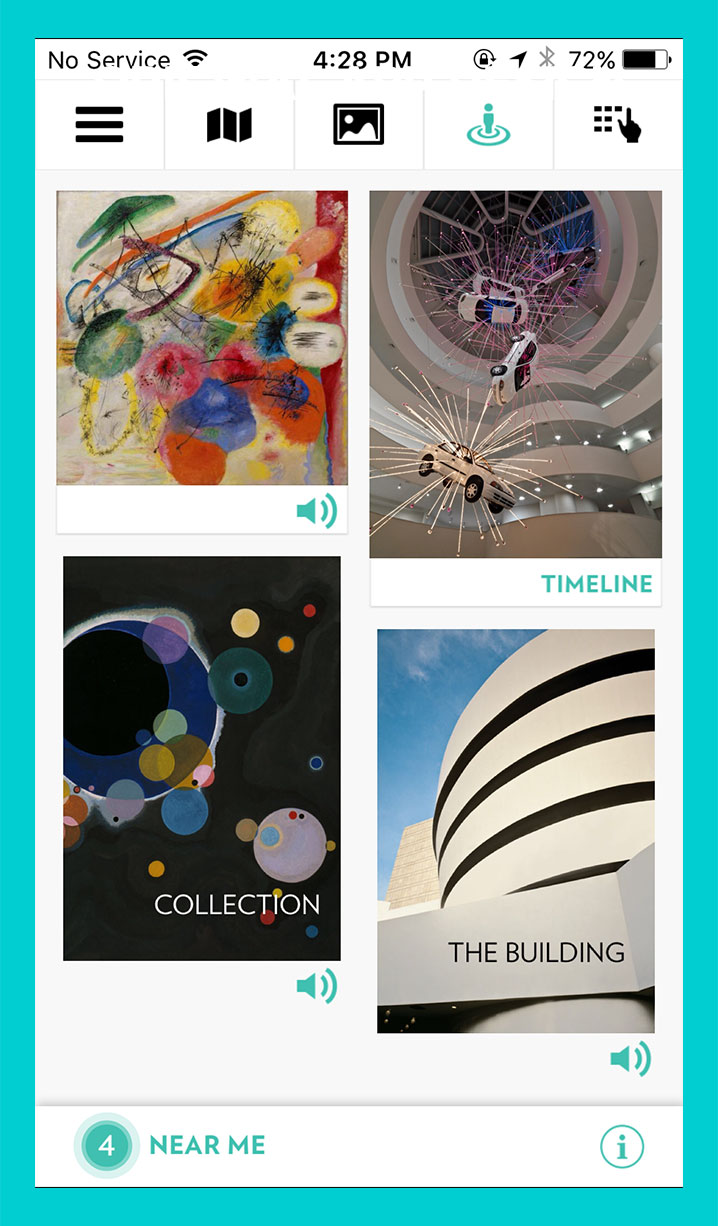Image resolution: width=718 pixels, height=1226 pixels.
Task: Open the museum map view
Action: [229, 126]
